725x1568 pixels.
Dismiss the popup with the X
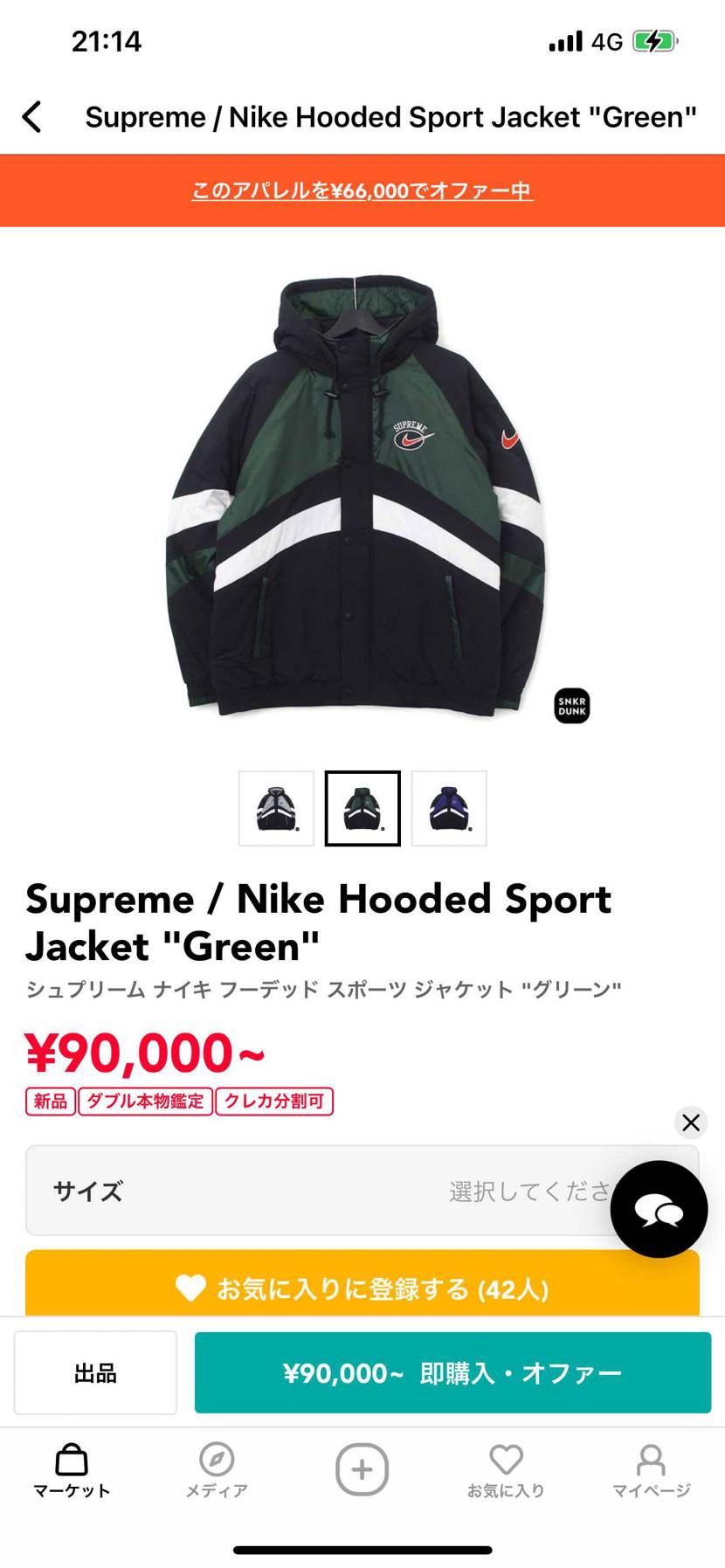click(691, 1122)
